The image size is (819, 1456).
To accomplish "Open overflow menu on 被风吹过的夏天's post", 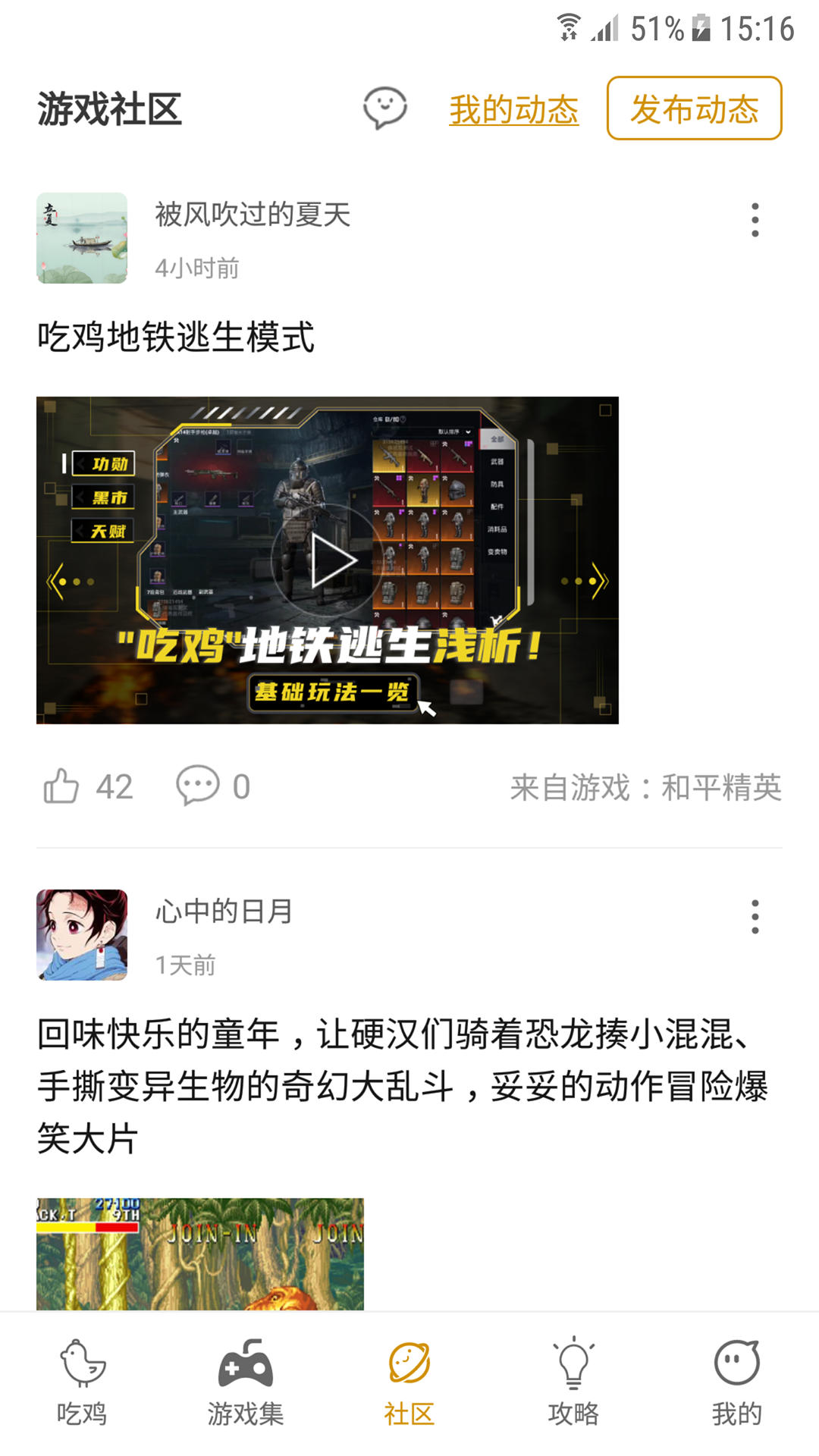I will pyautogui.click(x=755, y=220).
